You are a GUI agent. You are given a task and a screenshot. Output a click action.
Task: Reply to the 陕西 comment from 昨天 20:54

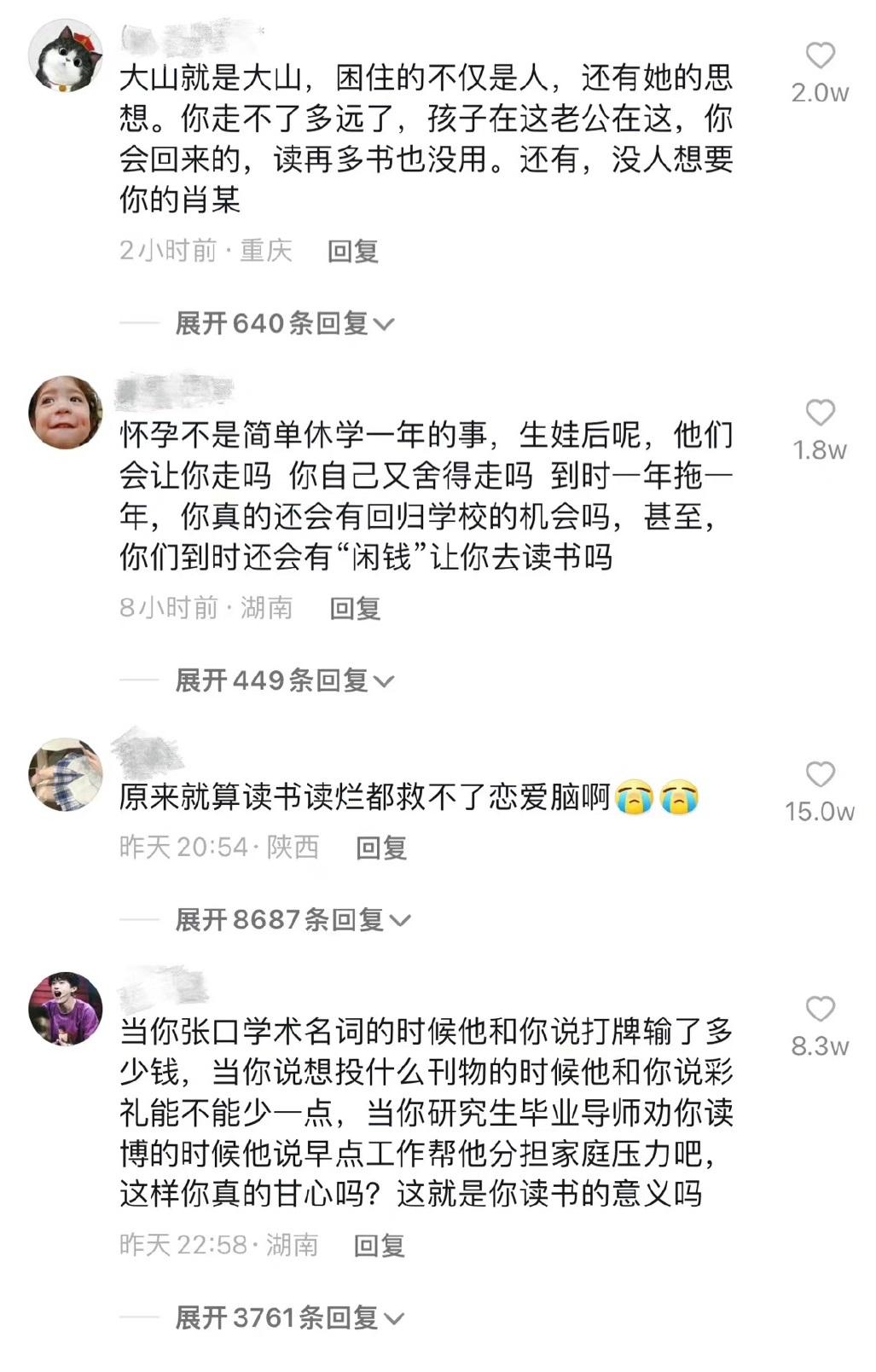pos(380,848)
